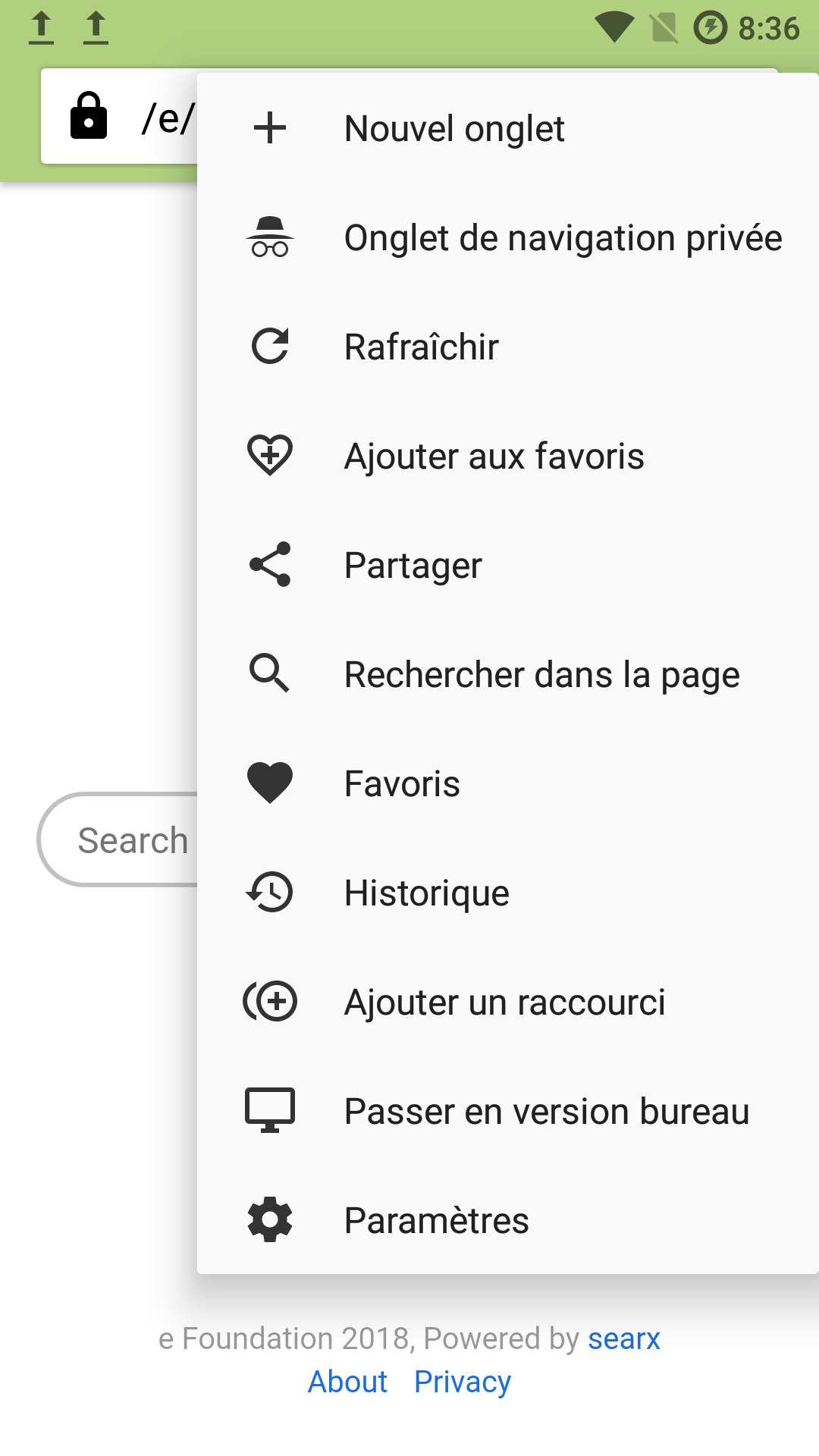Screen dimensions: 819x1456
Task: Open Onglet de navigation privée
Action: pos(508,237)
